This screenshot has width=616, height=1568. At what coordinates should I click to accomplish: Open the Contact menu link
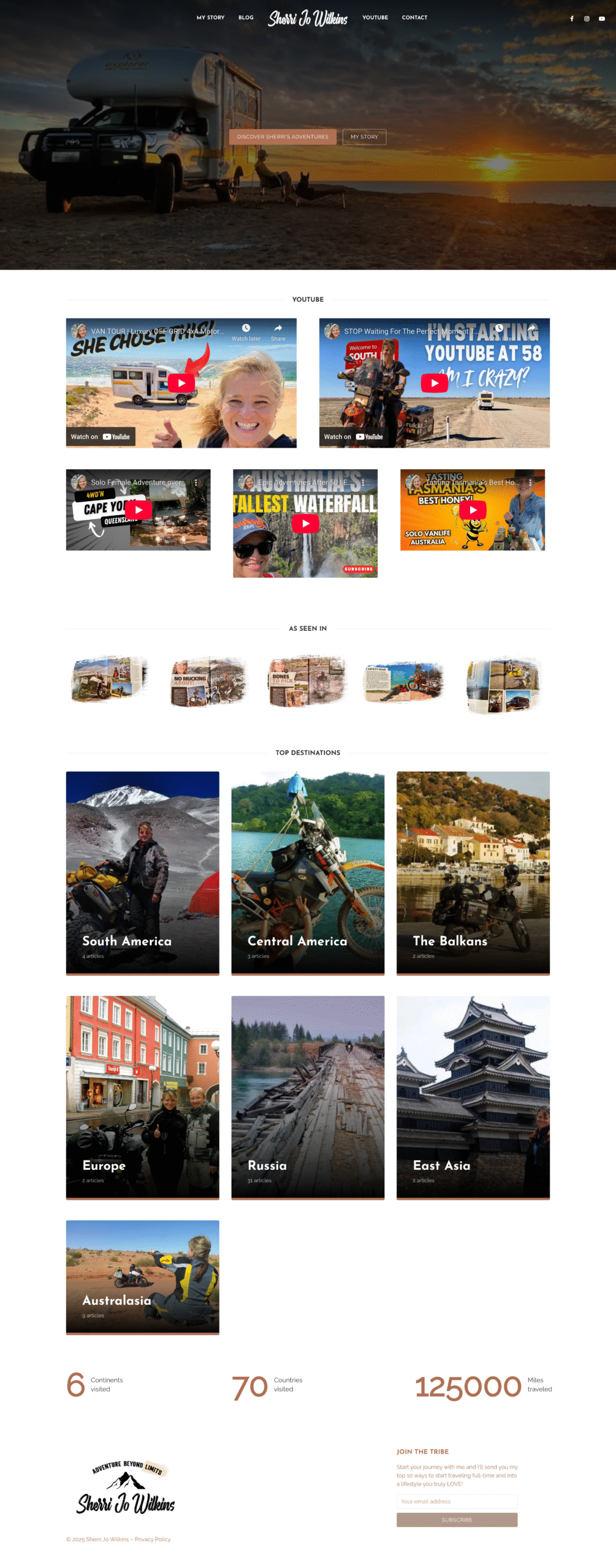414,18
